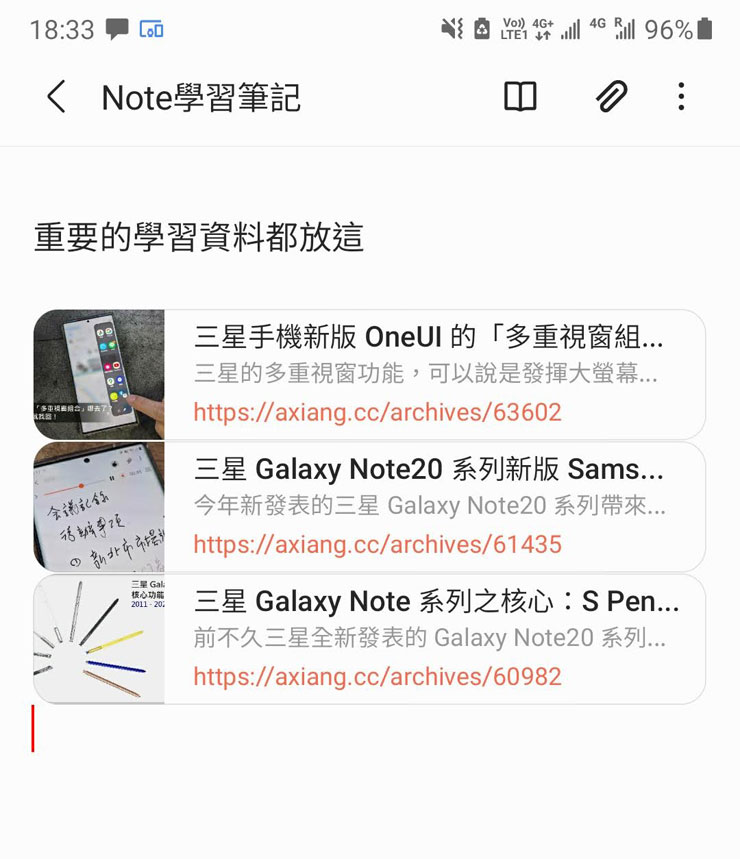Tap the paperclip attachment icon

tap(610, 97)
